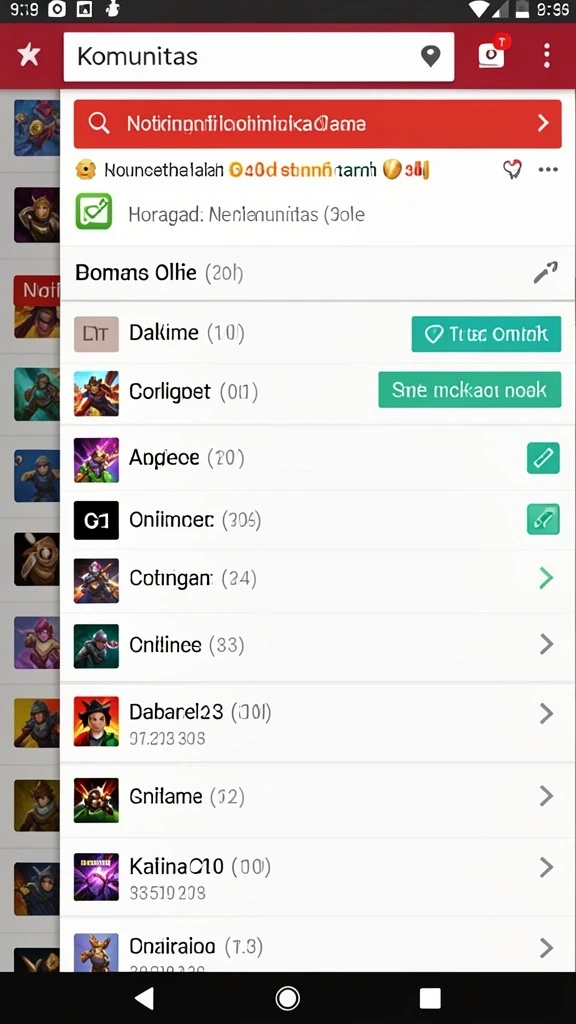Open the Gnilame row
This screenshot has height=1024, width=576.
(x=317, y=797)
